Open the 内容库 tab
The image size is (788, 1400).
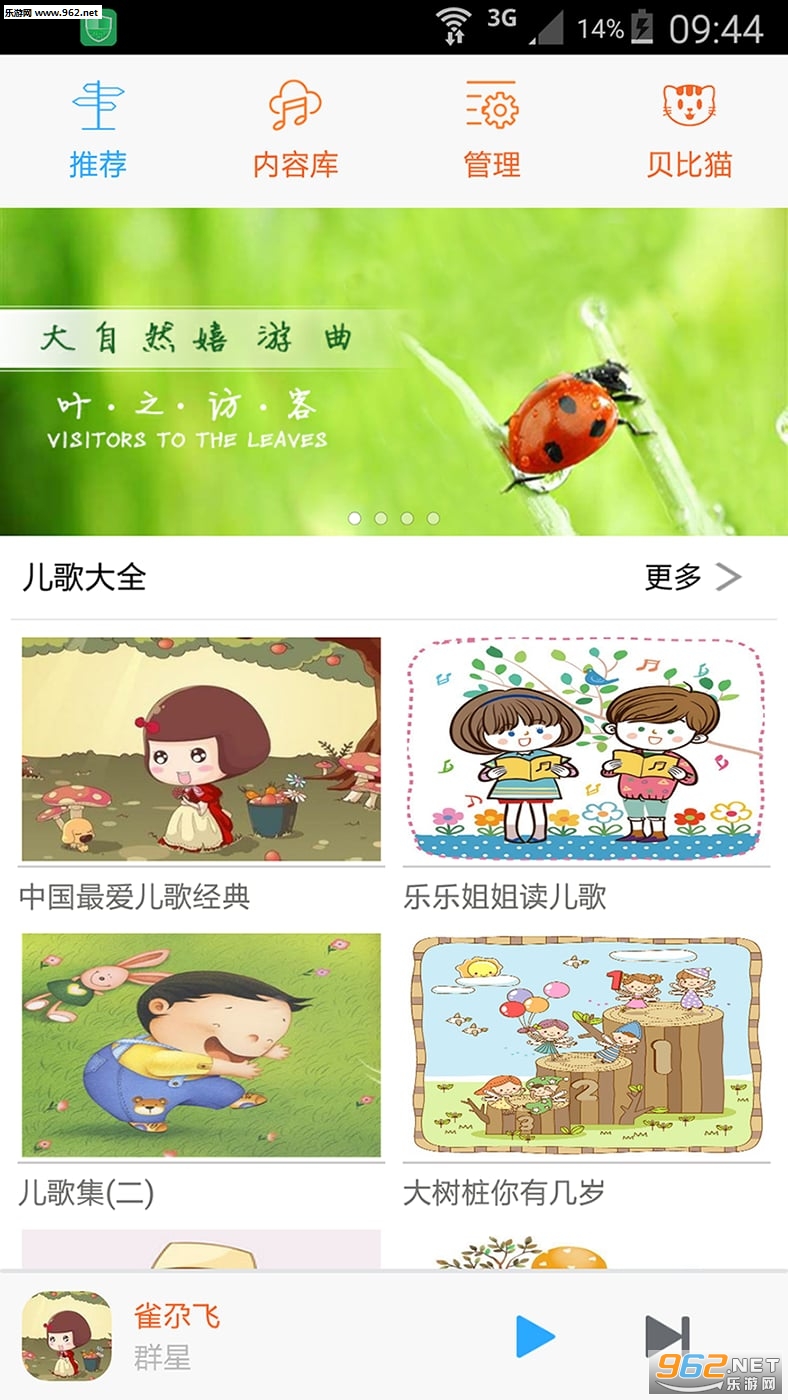(295, 130)
